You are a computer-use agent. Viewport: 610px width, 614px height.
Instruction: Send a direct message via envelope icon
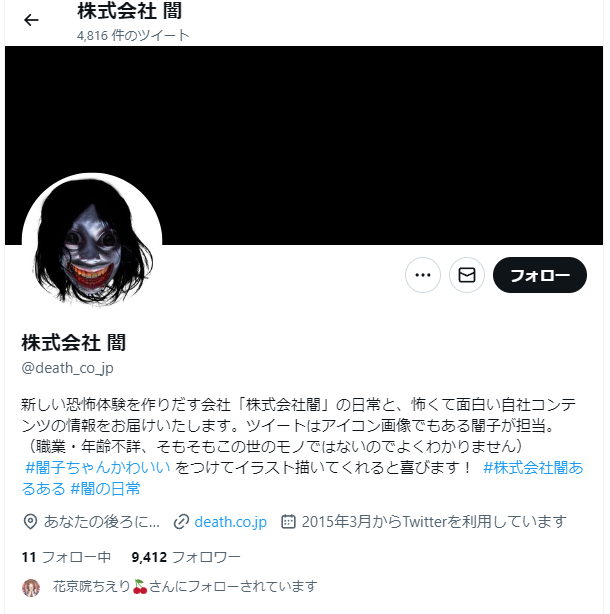466,275
